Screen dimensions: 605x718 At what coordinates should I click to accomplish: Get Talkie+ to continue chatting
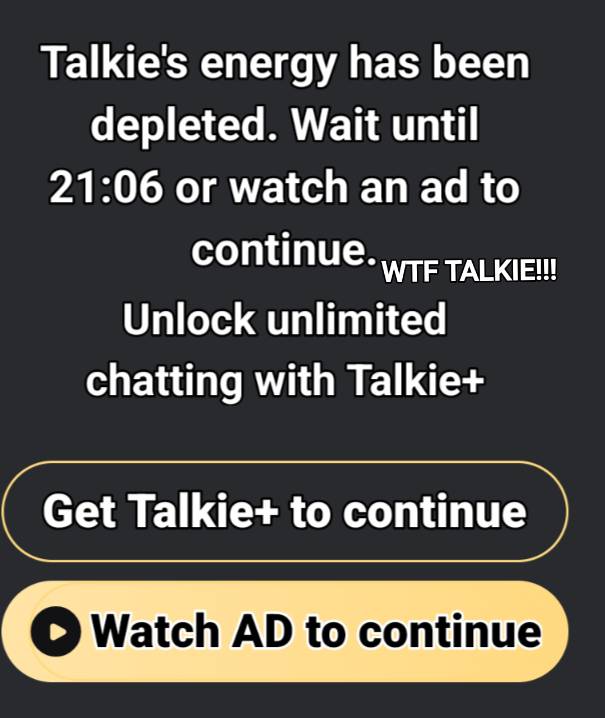coord(284,512)
